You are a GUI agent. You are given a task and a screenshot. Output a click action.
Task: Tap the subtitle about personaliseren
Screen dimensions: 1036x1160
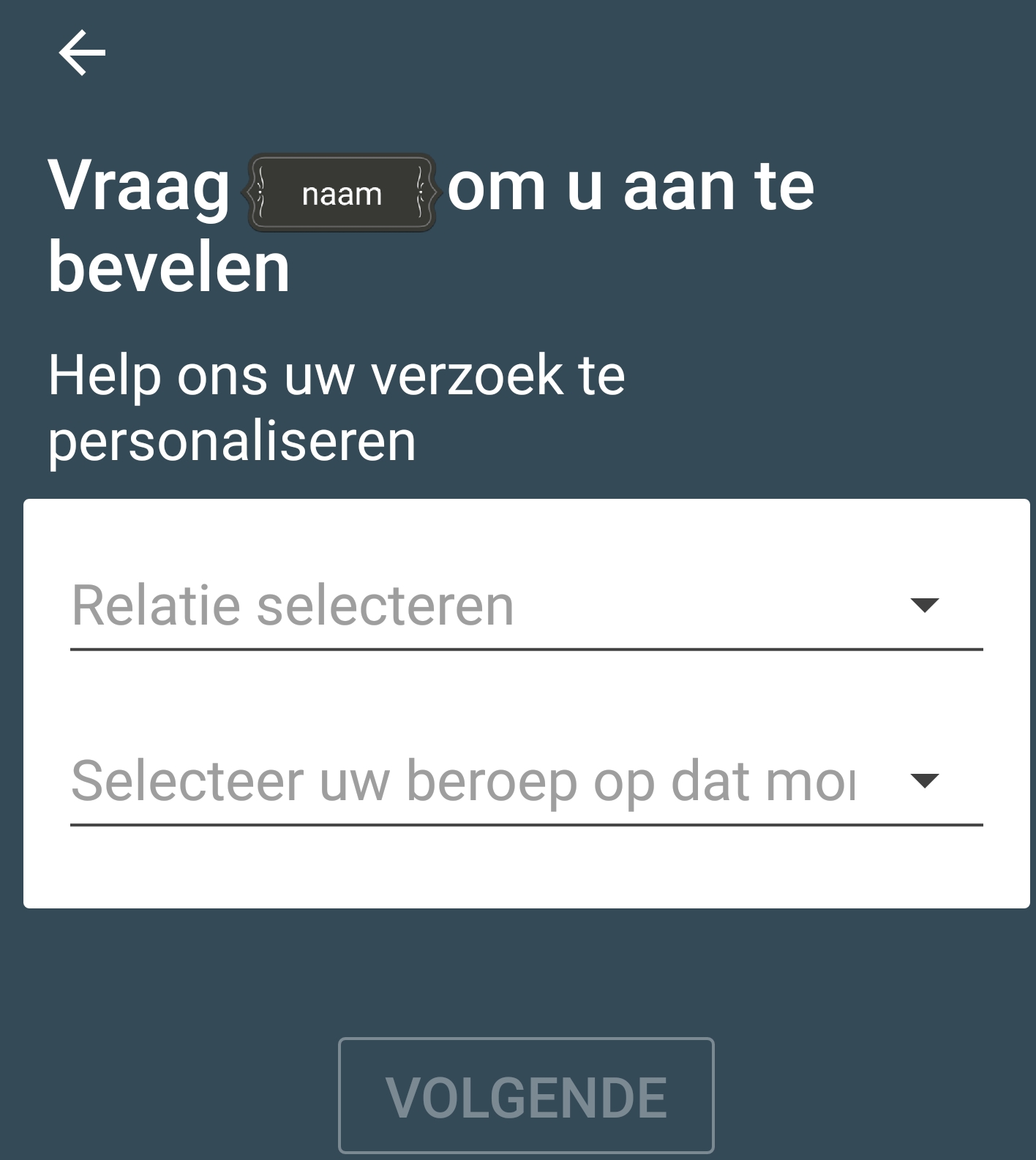pyautogui.click(x=337, y=406)
